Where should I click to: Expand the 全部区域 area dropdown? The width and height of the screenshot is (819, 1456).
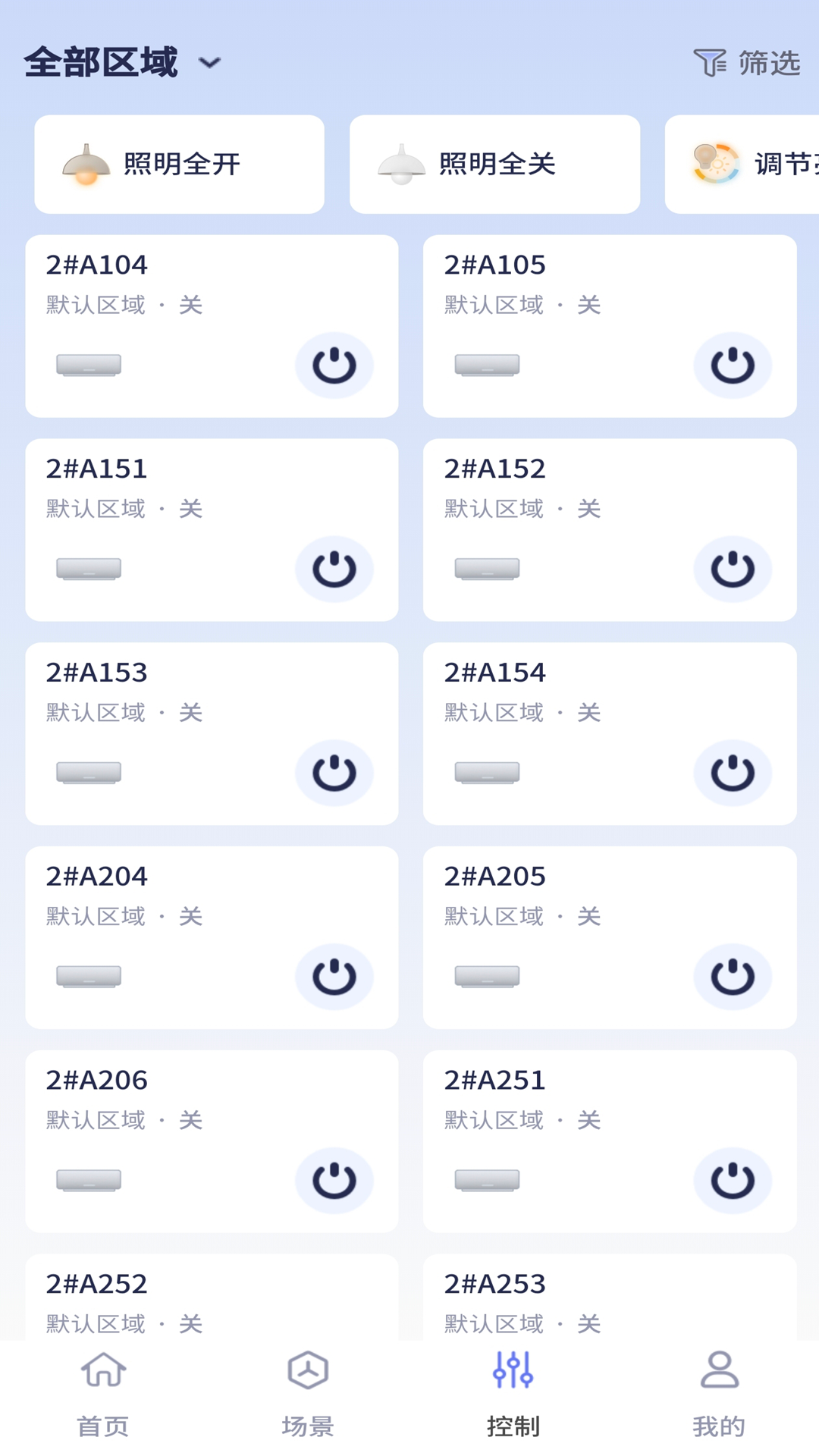coord(123,62)
